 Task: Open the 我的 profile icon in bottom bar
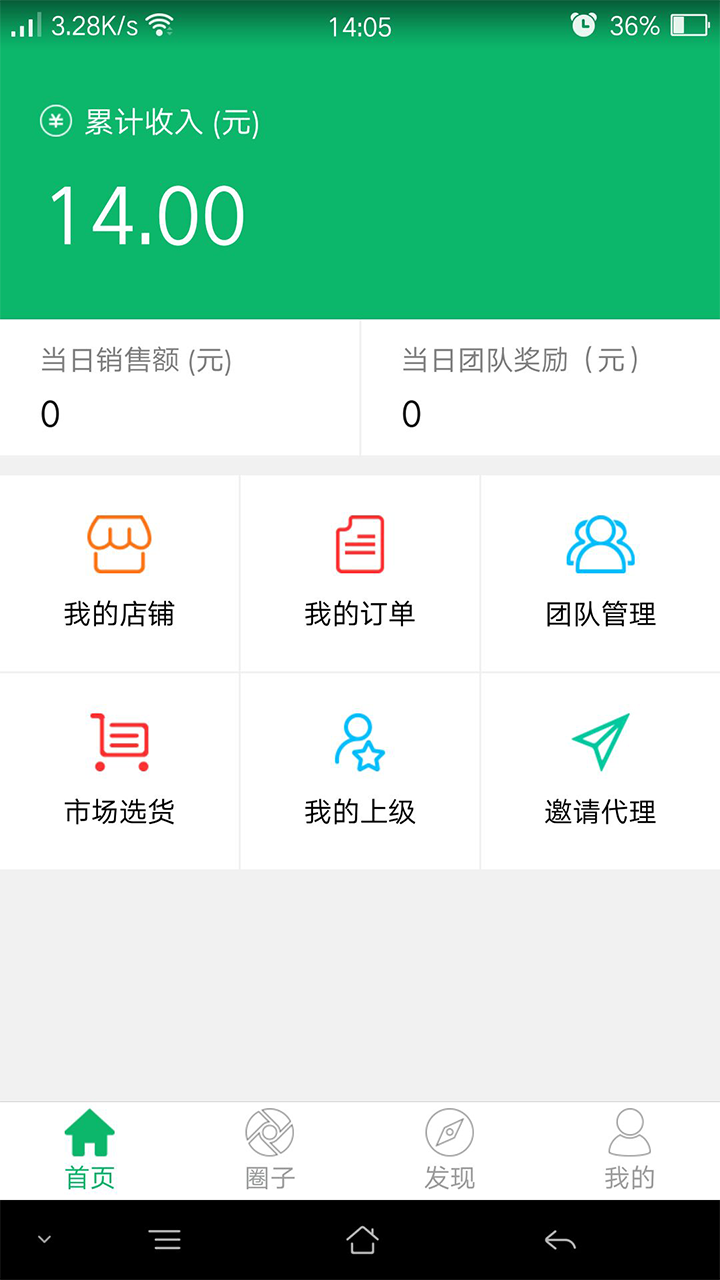(630, 1131)
